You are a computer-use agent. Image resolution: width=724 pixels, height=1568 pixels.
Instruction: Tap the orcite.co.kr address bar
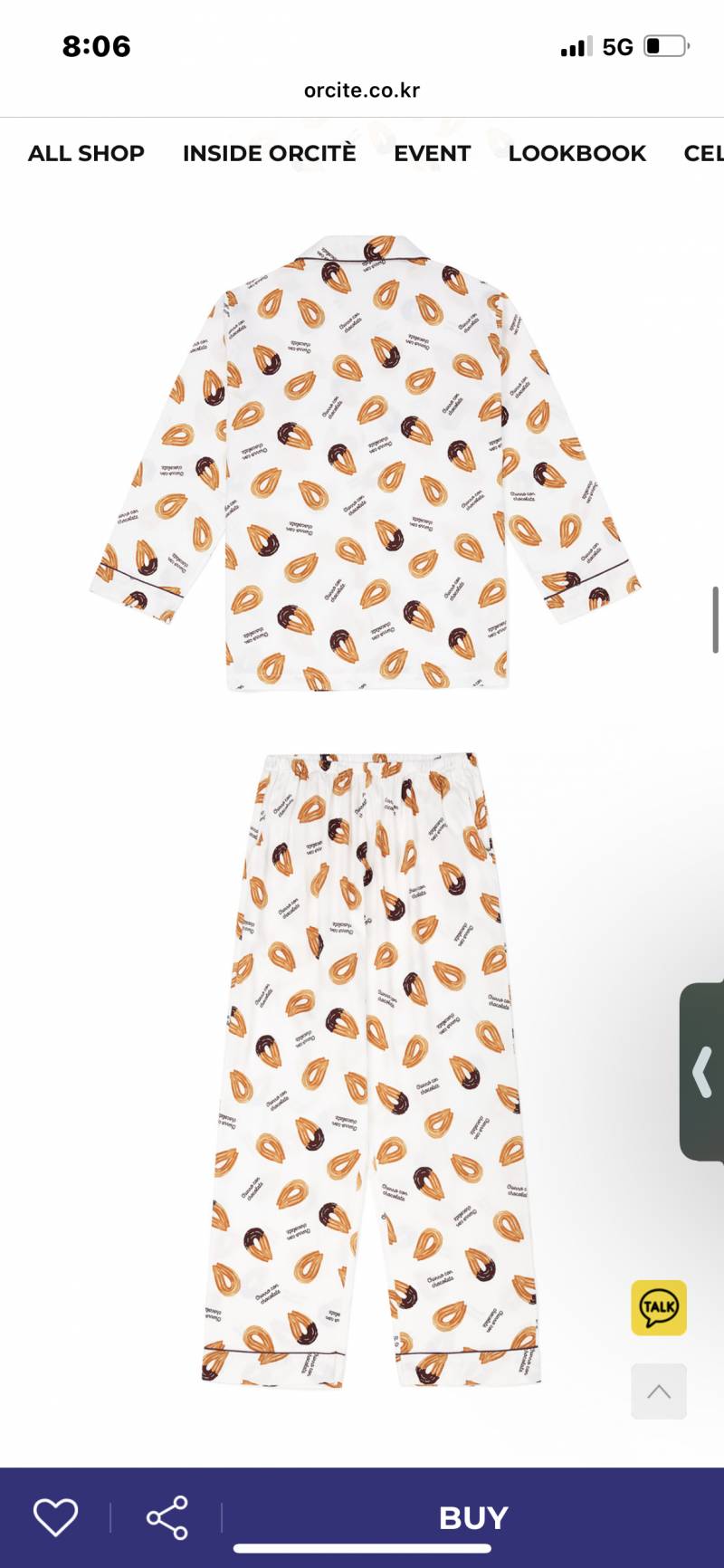tap(362, 91)
